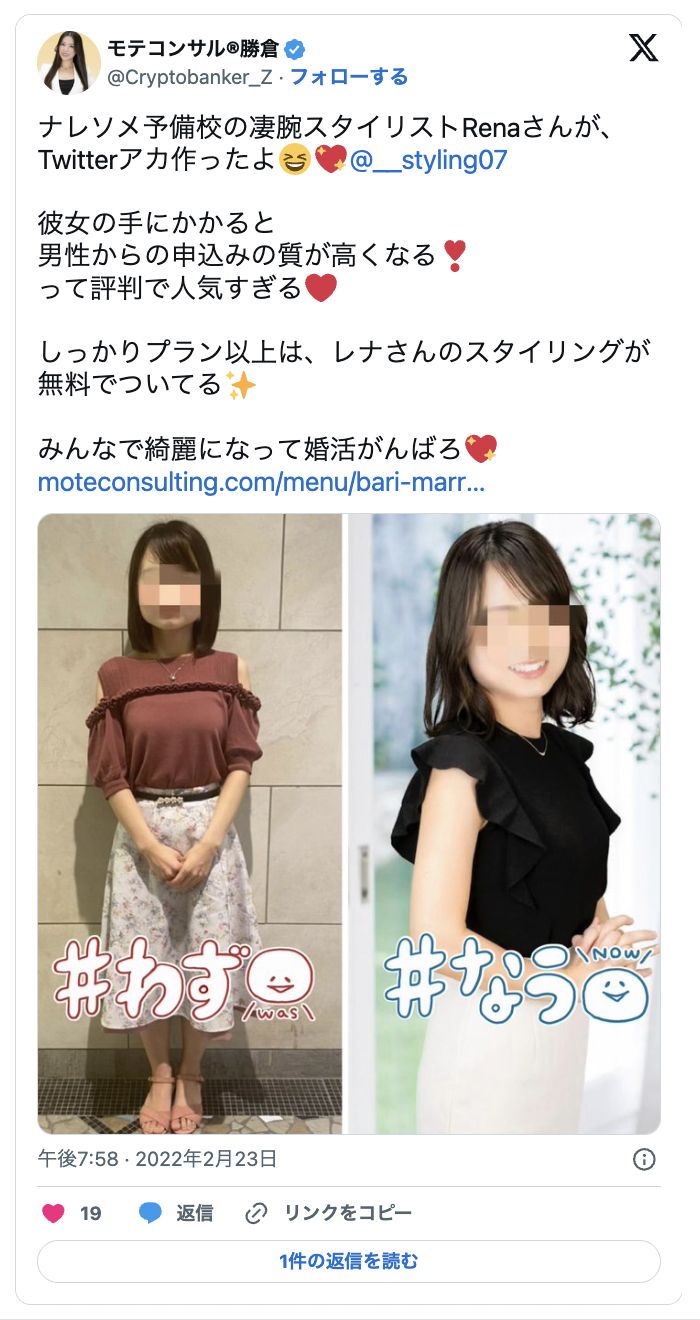Viewport: 700px width, 1320px height.
Task: Open the X logo link
Action: tap(644, 48)
